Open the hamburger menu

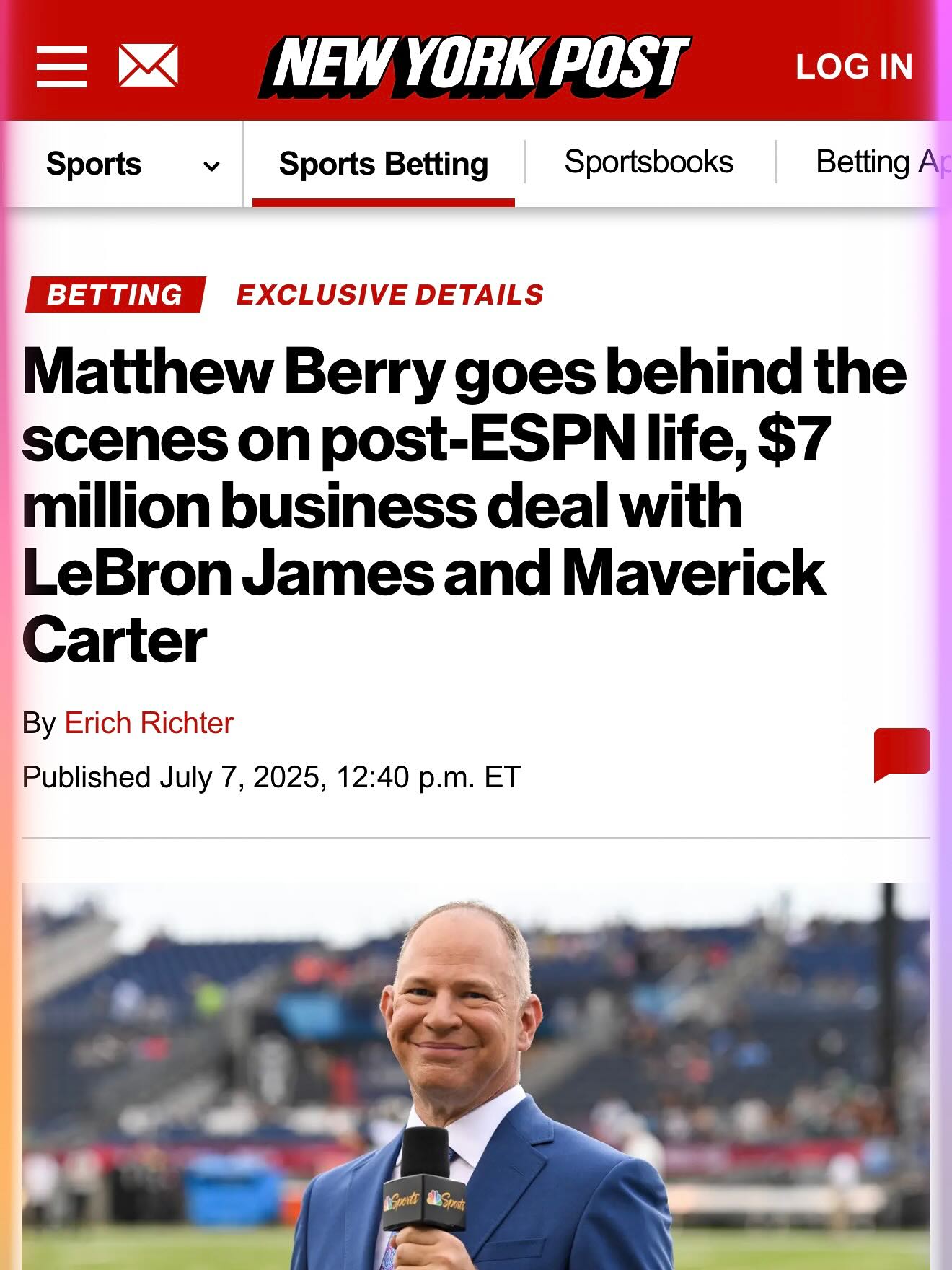pyautogui.click(x=61, y=66)
